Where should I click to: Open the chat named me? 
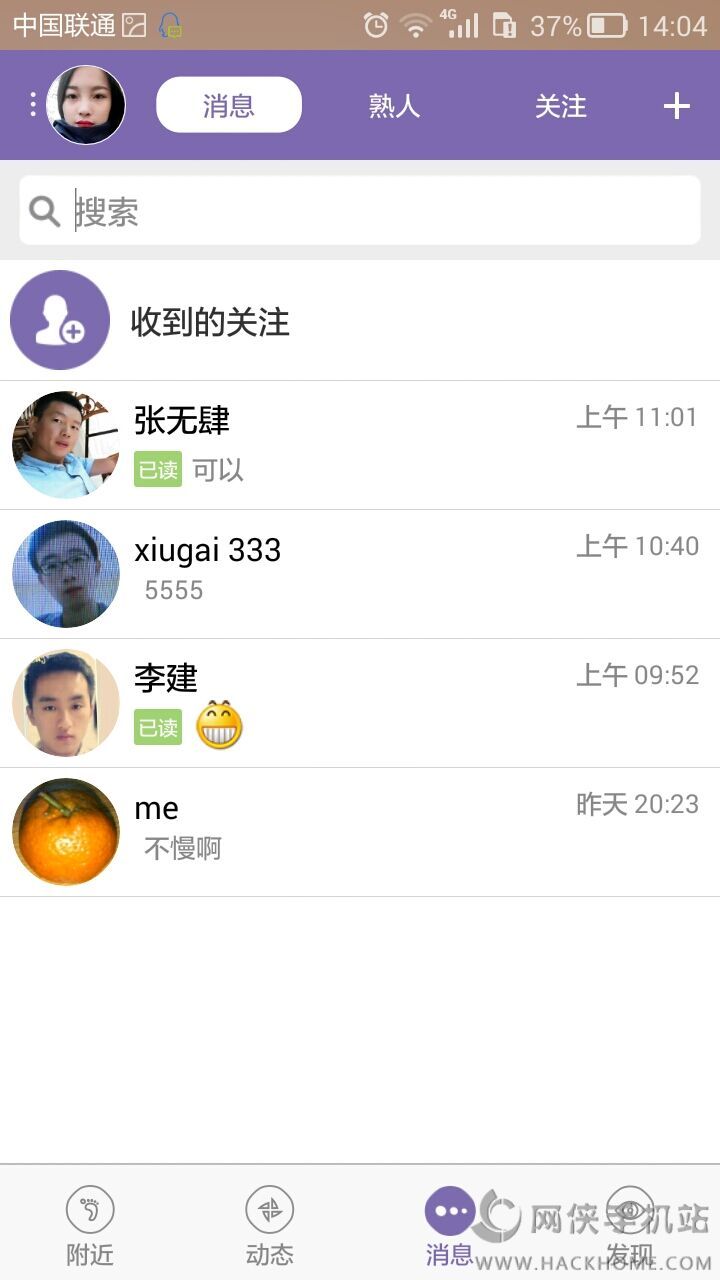360,832
